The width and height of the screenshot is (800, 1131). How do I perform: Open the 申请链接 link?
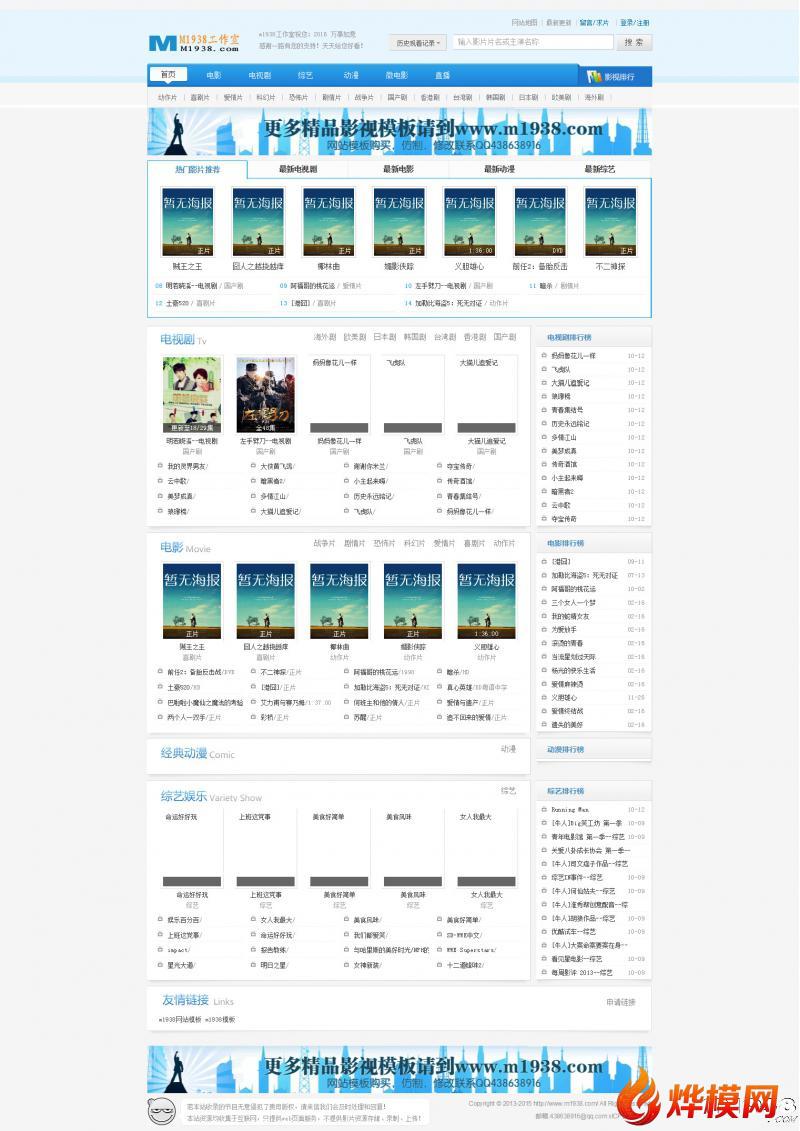point(620,1003)
